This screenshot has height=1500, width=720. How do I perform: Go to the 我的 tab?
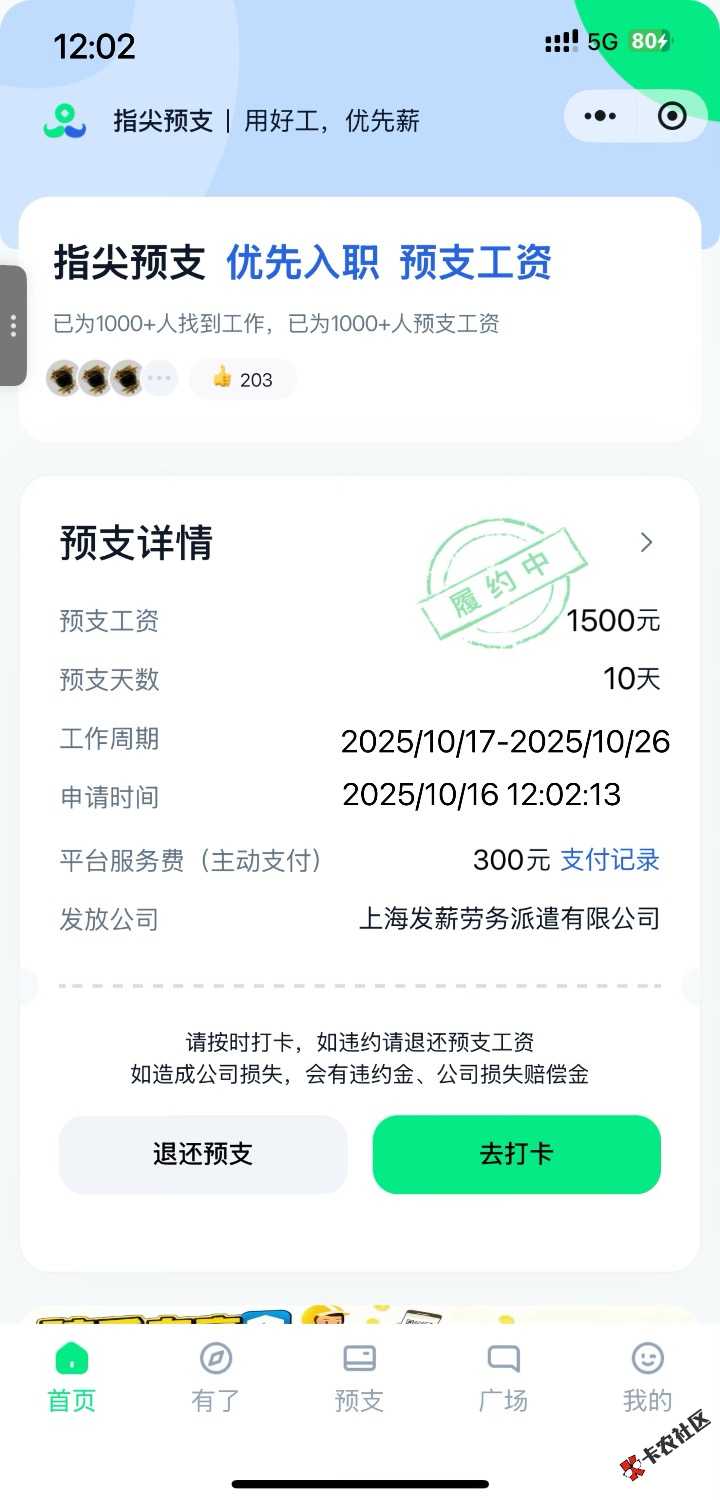pos(647,1377)
